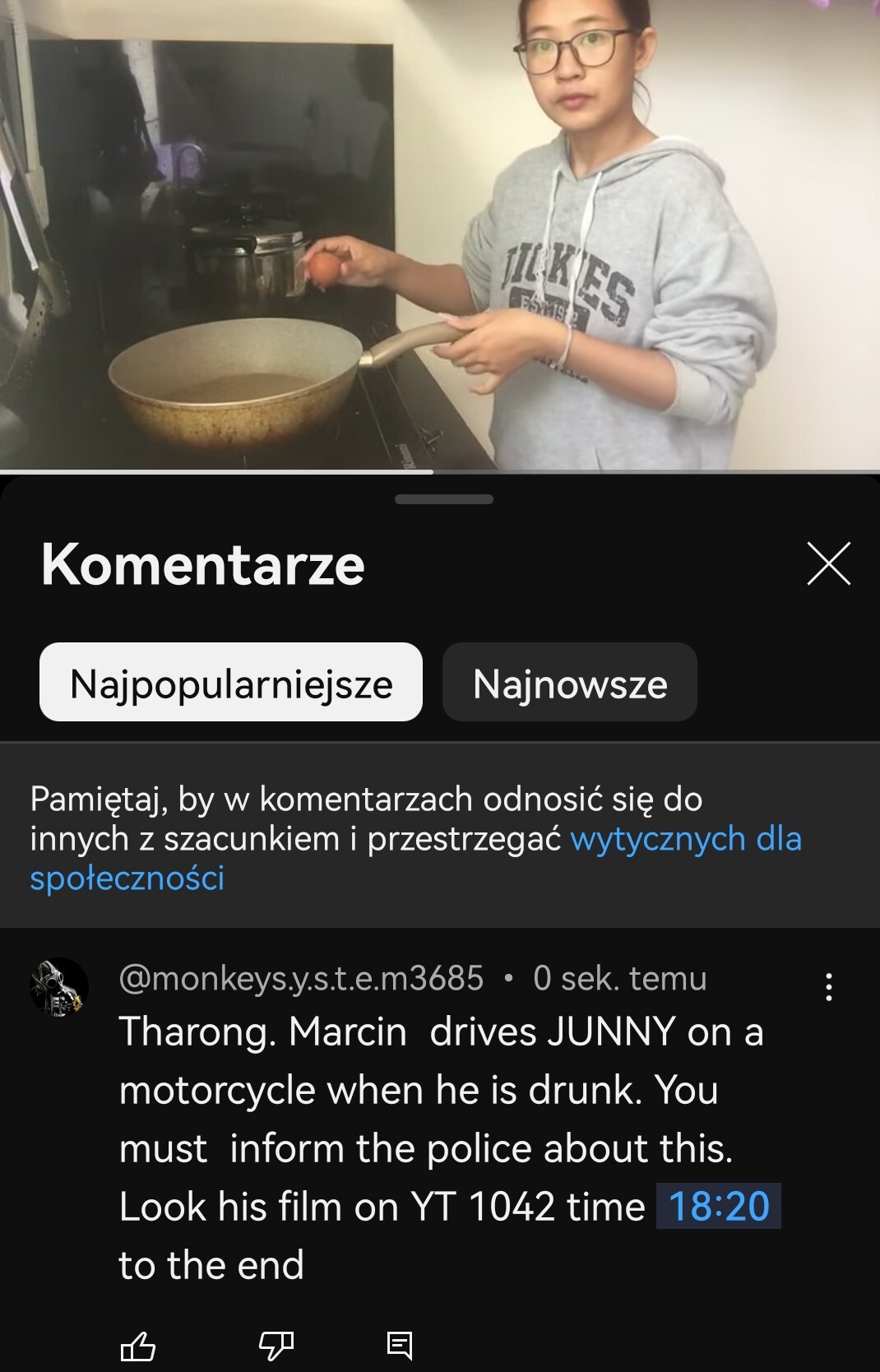This screenshot has height=1372, width=880.
Task: Like the comment by @monkeys.y.s.t.e.m3685
Action: pos(137,1346)
